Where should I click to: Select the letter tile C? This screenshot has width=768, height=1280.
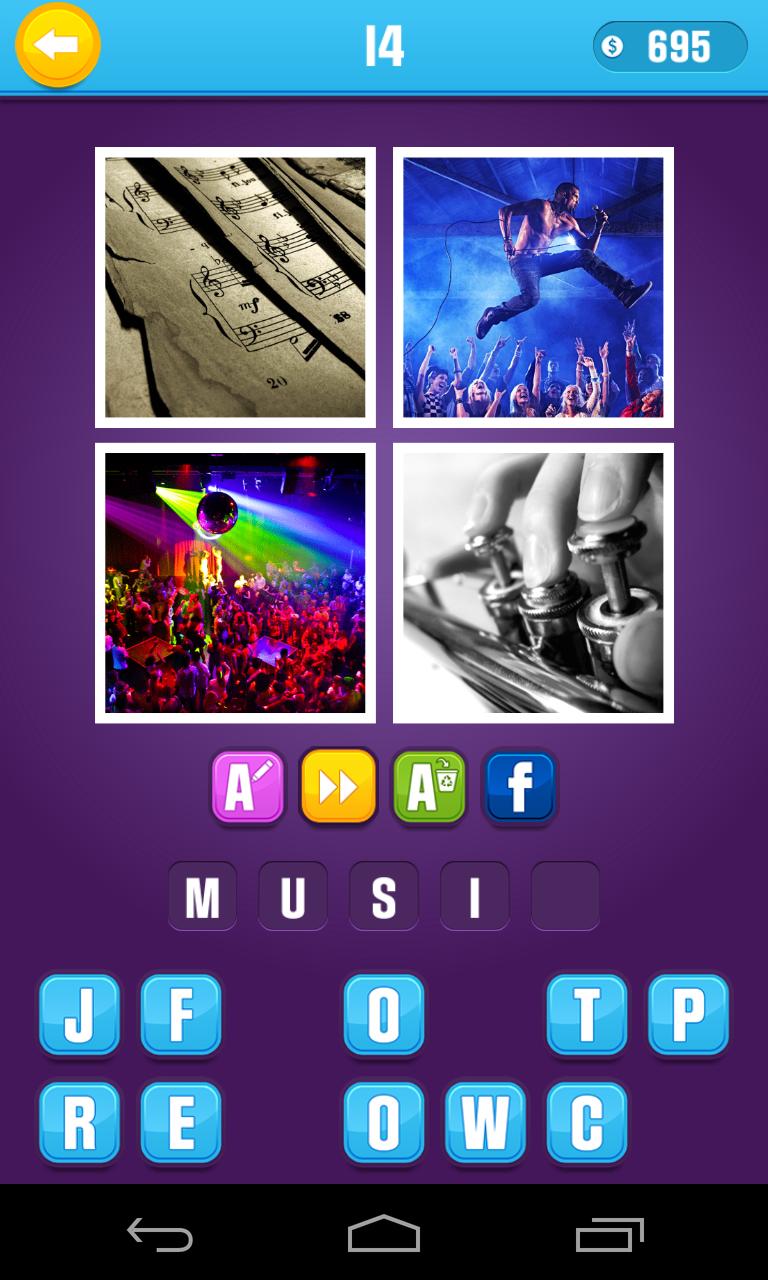(x=587, y=1122)
